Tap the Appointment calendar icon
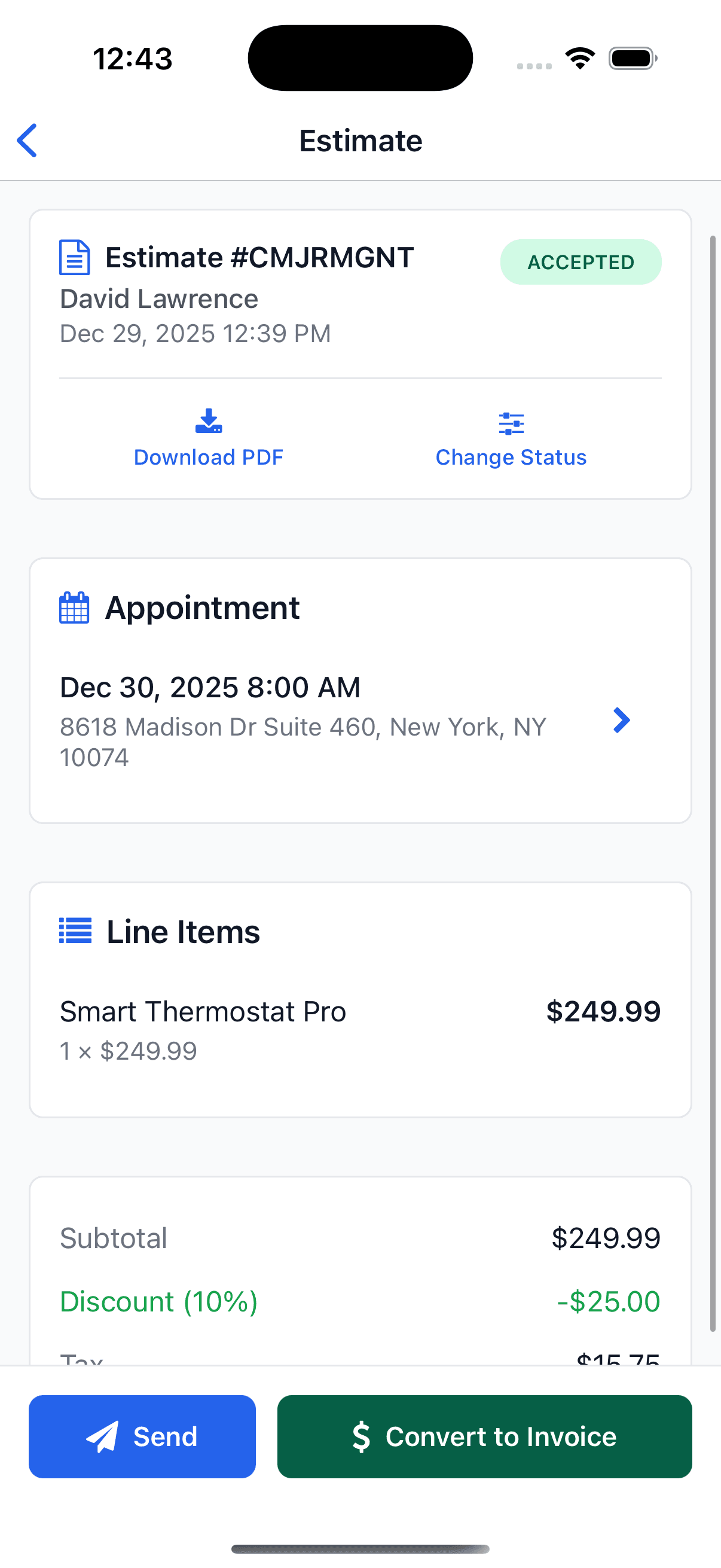This screenshot has height=1568, width=721. pyautogui.click(x=74, y=607)
